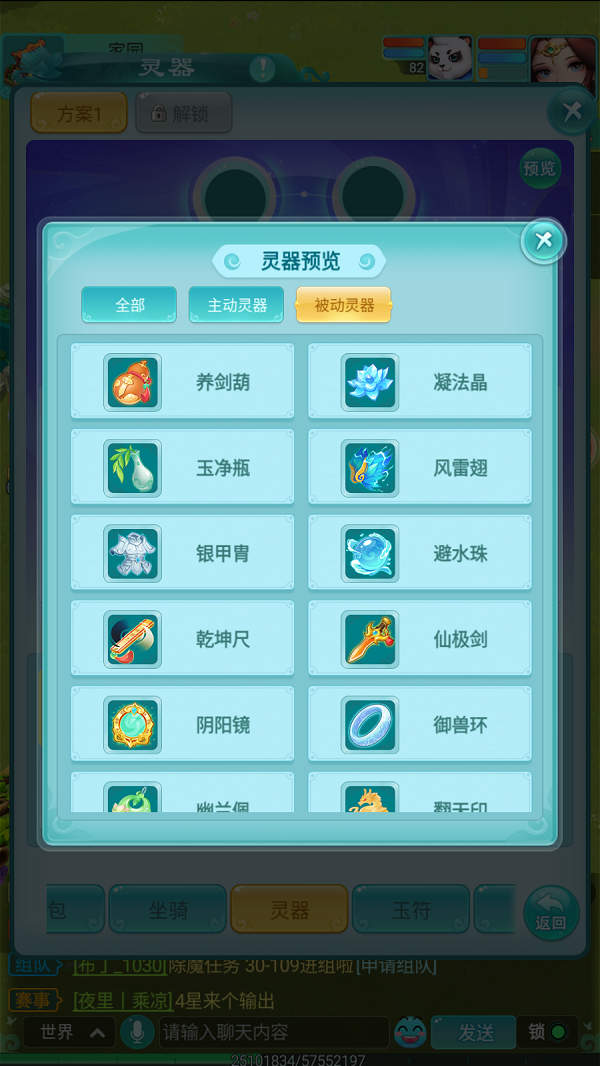Select the 被动灵器 tab
The width and height of the screenshot is (600, 1066).
(344, 305)
